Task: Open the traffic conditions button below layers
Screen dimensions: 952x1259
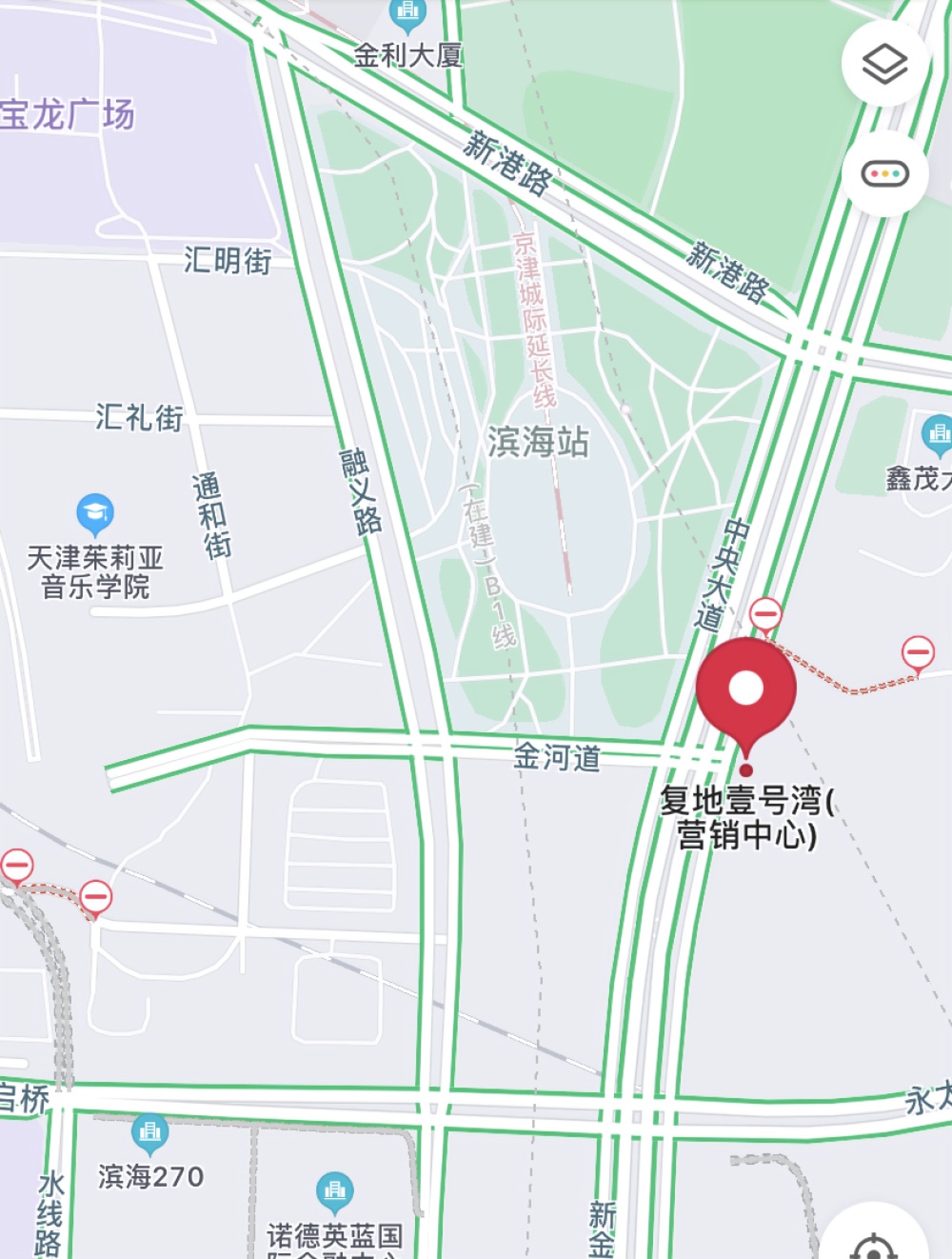Action: 884,173
